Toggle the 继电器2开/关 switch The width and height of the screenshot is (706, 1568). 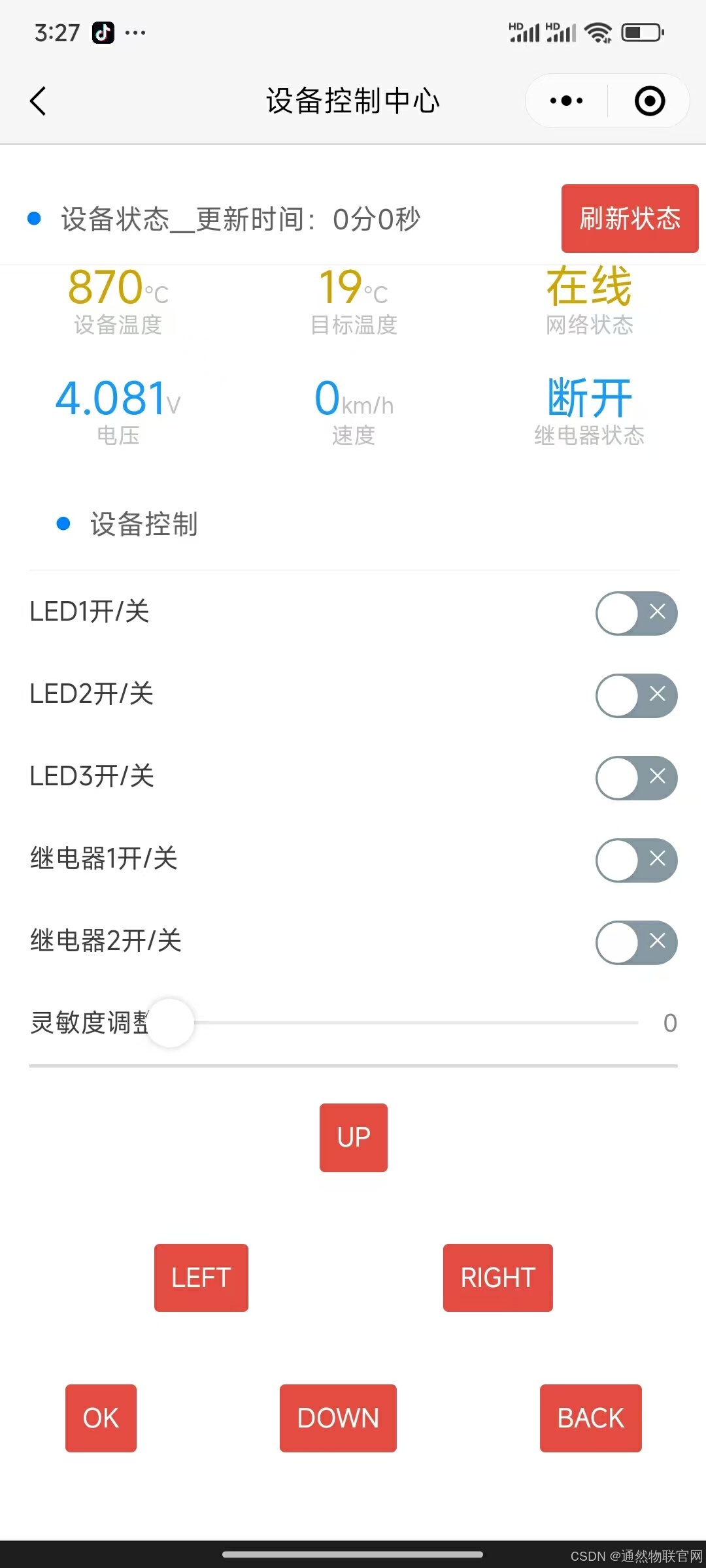tap(636, 943)
